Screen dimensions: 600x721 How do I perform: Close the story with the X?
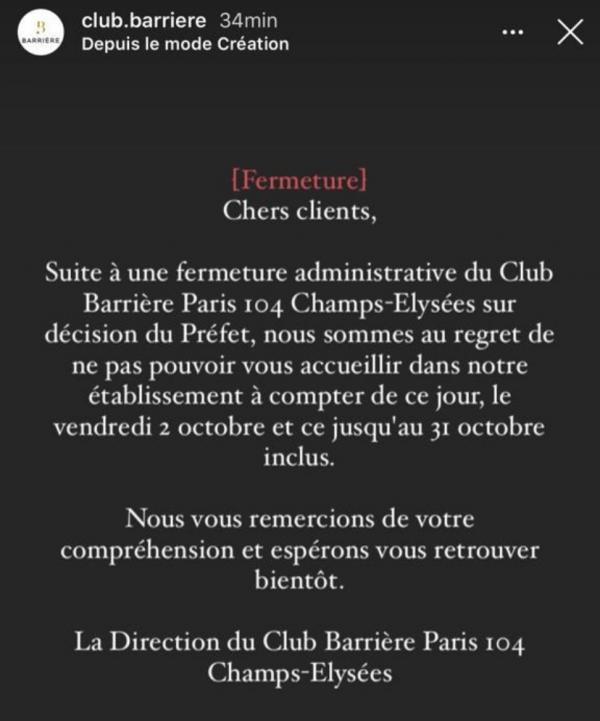[x=569, y=32]
